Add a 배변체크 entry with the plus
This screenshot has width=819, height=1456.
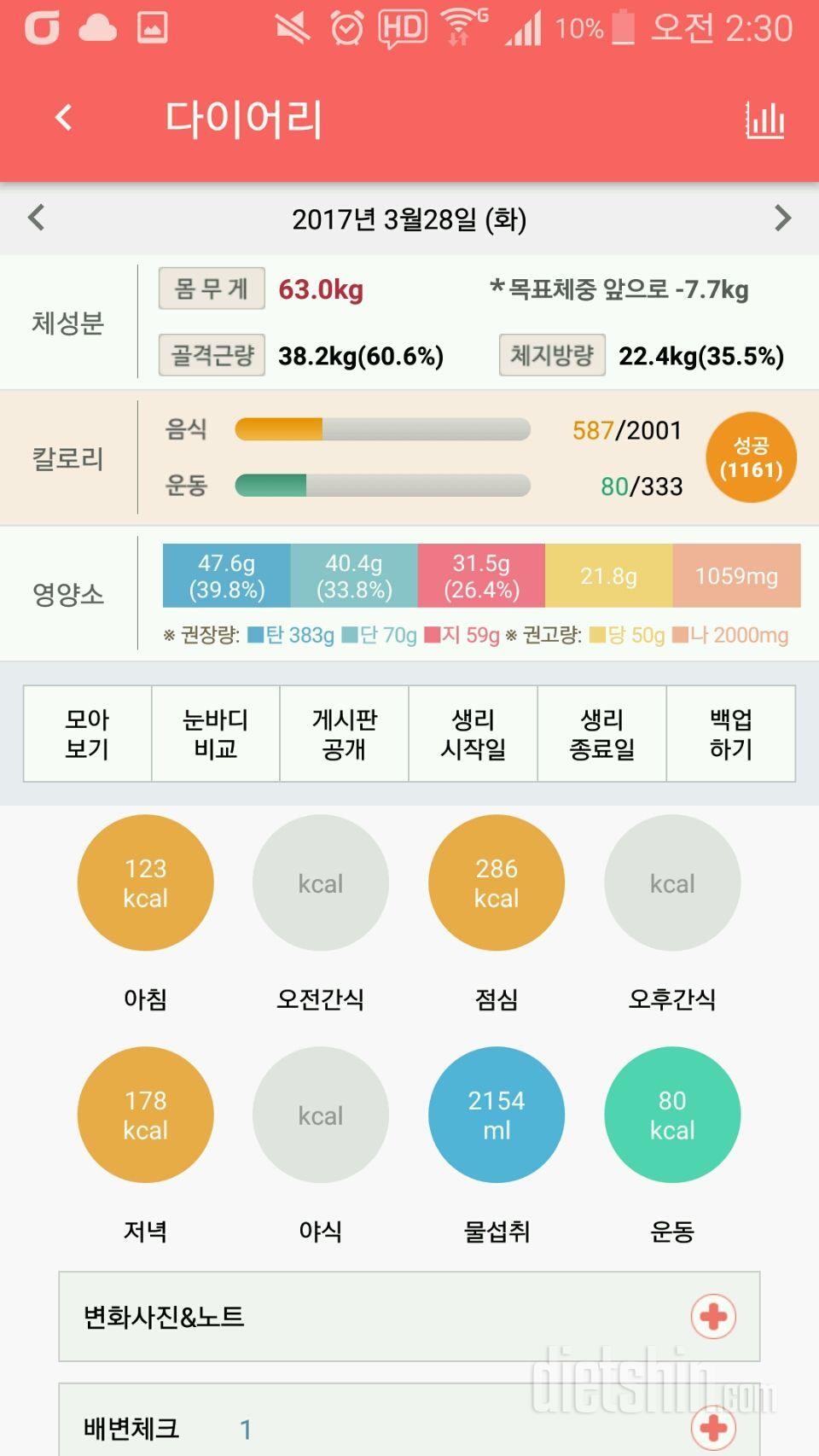(713, 1427)
